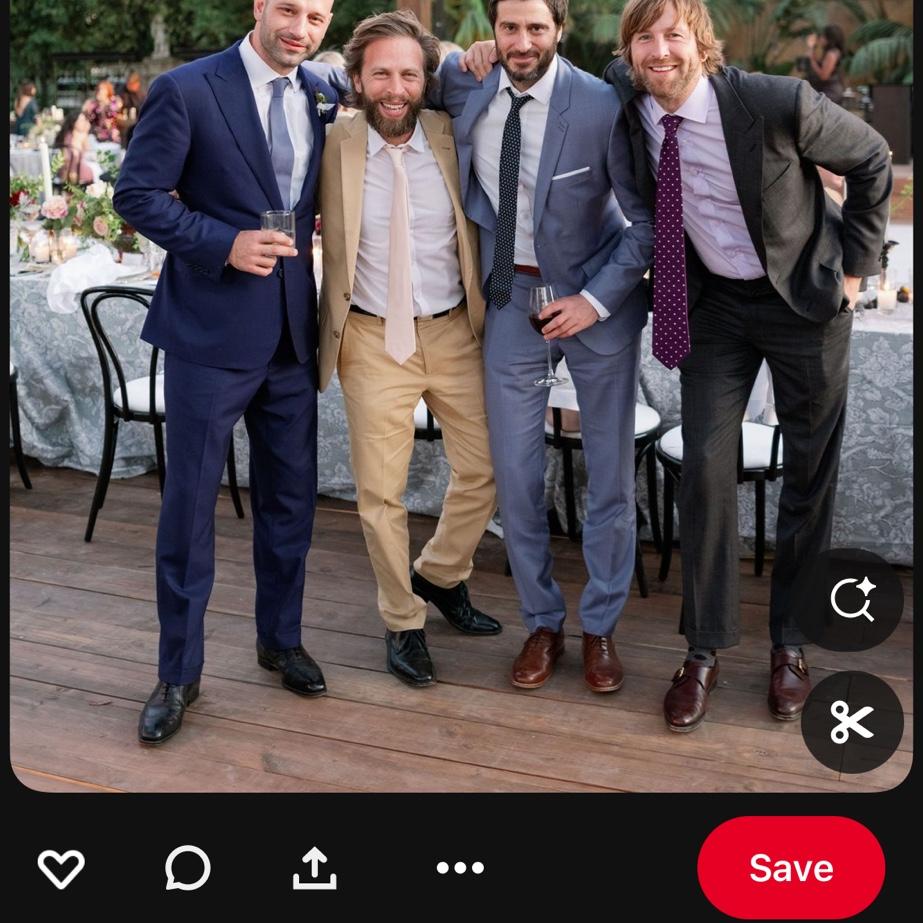Screen dimensions: 923x923
Task: Tap the red Save button
Action: (791, 868)
